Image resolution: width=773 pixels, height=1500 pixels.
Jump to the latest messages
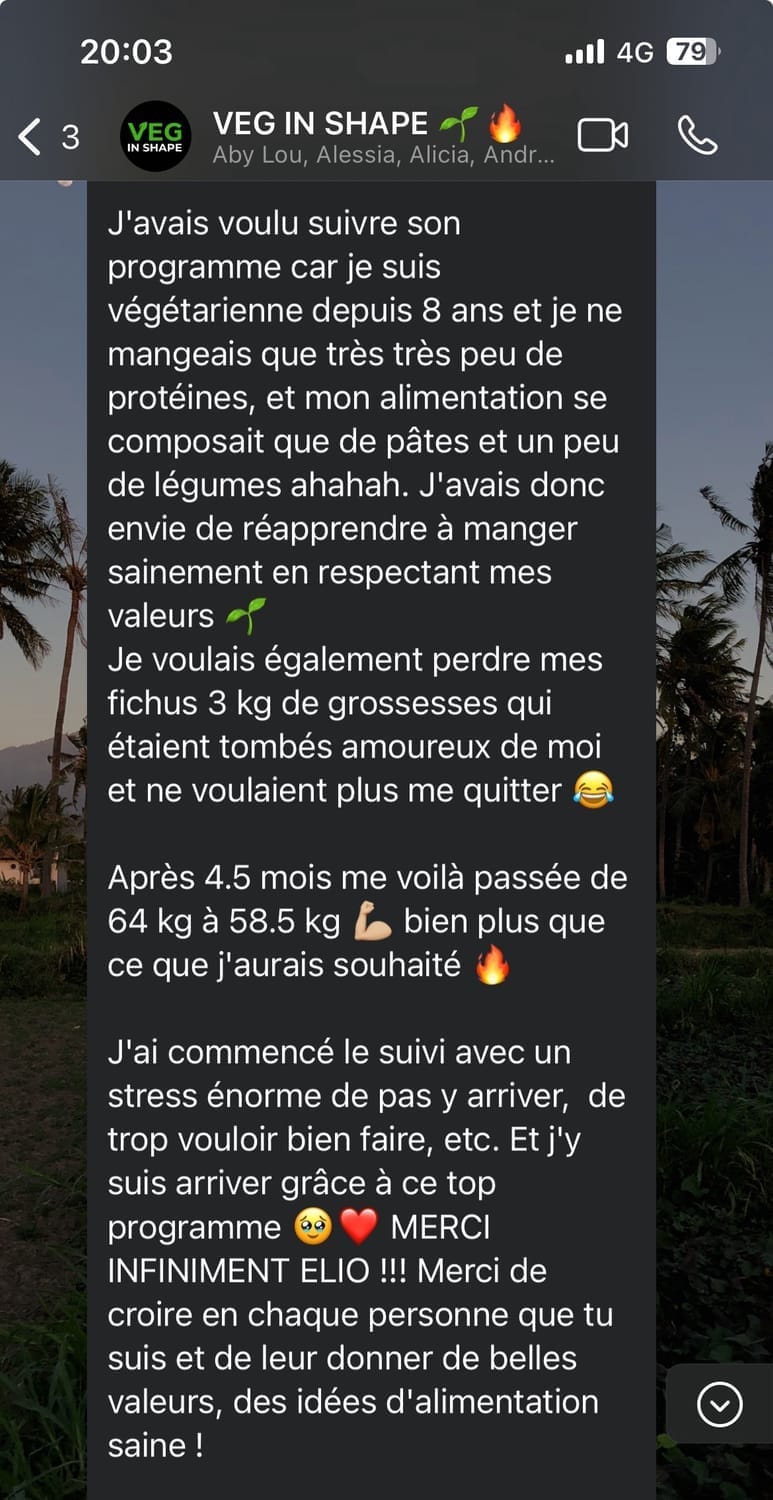click(x=719, y=1404)
